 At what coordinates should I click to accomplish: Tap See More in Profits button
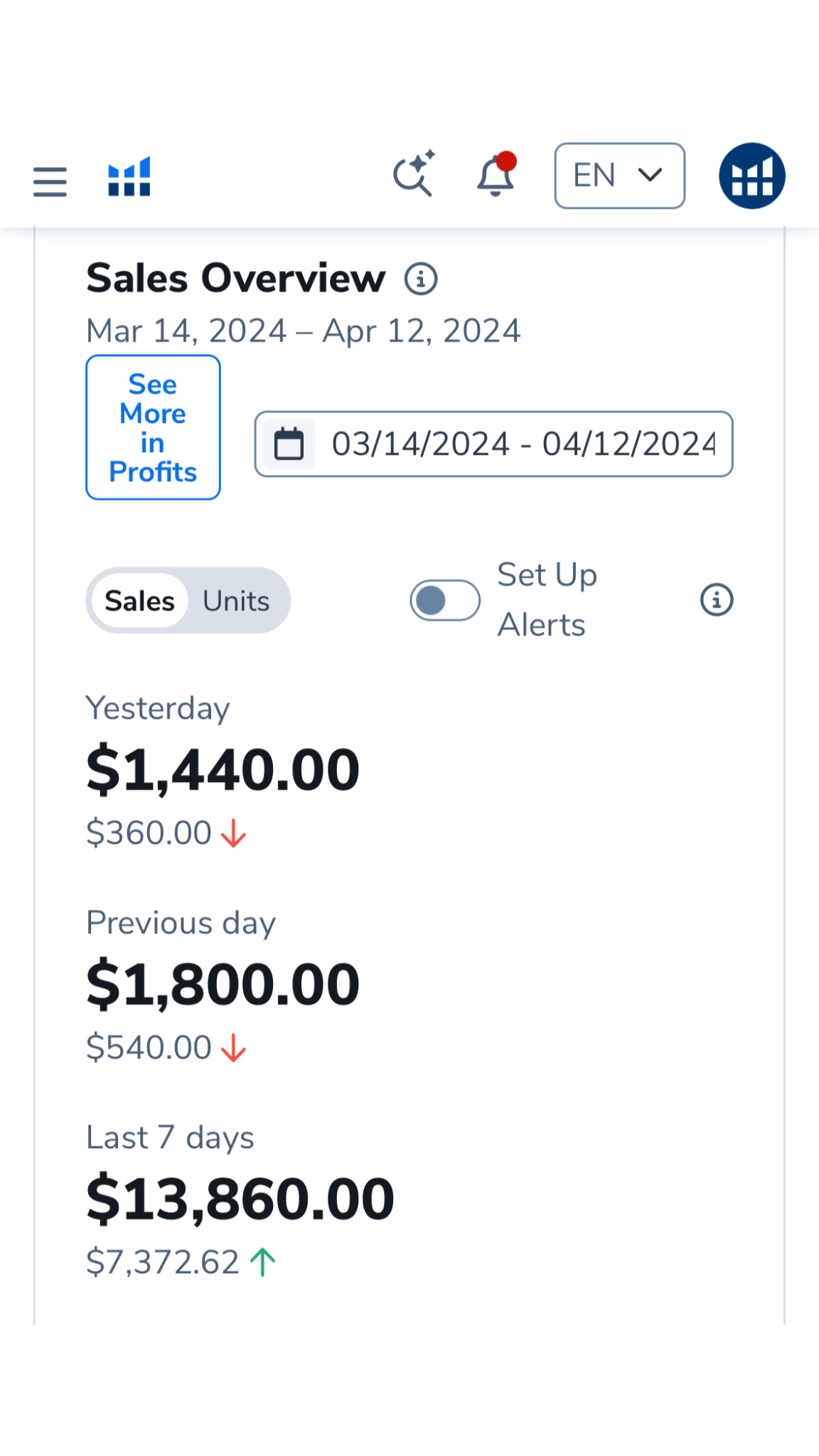click(x=153, y=427)
